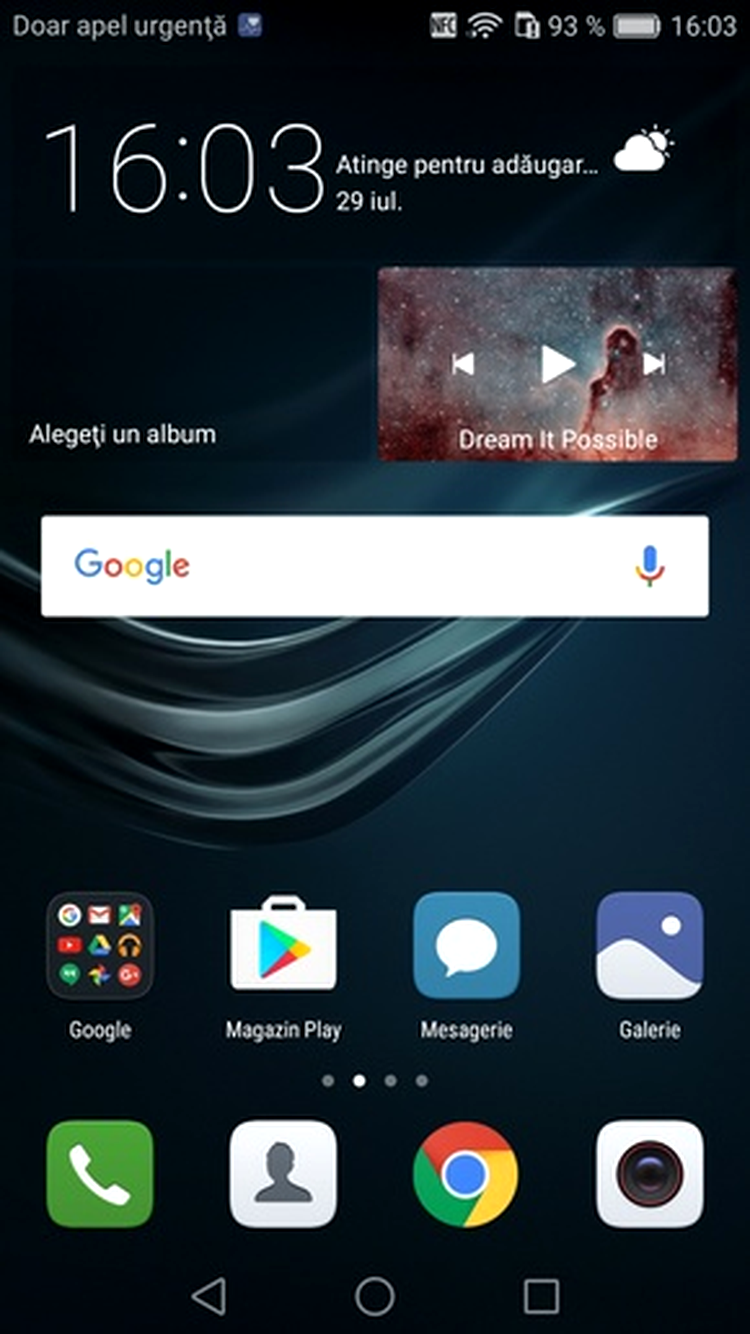Tap 'Alegeți un album' to choose an album
750x1334 pixels.
[x=122, y=435]
